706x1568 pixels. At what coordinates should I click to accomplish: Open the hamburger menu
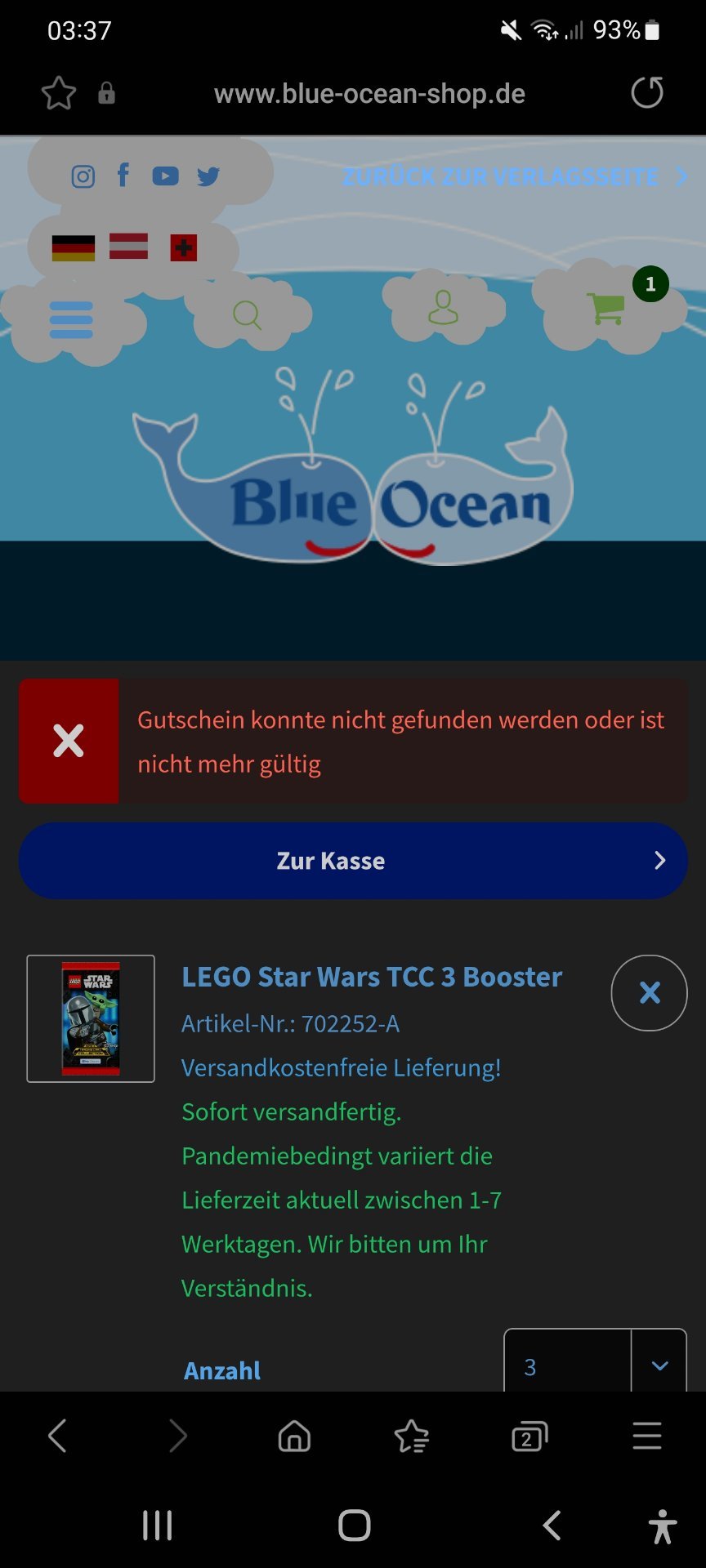click(71, 320)
